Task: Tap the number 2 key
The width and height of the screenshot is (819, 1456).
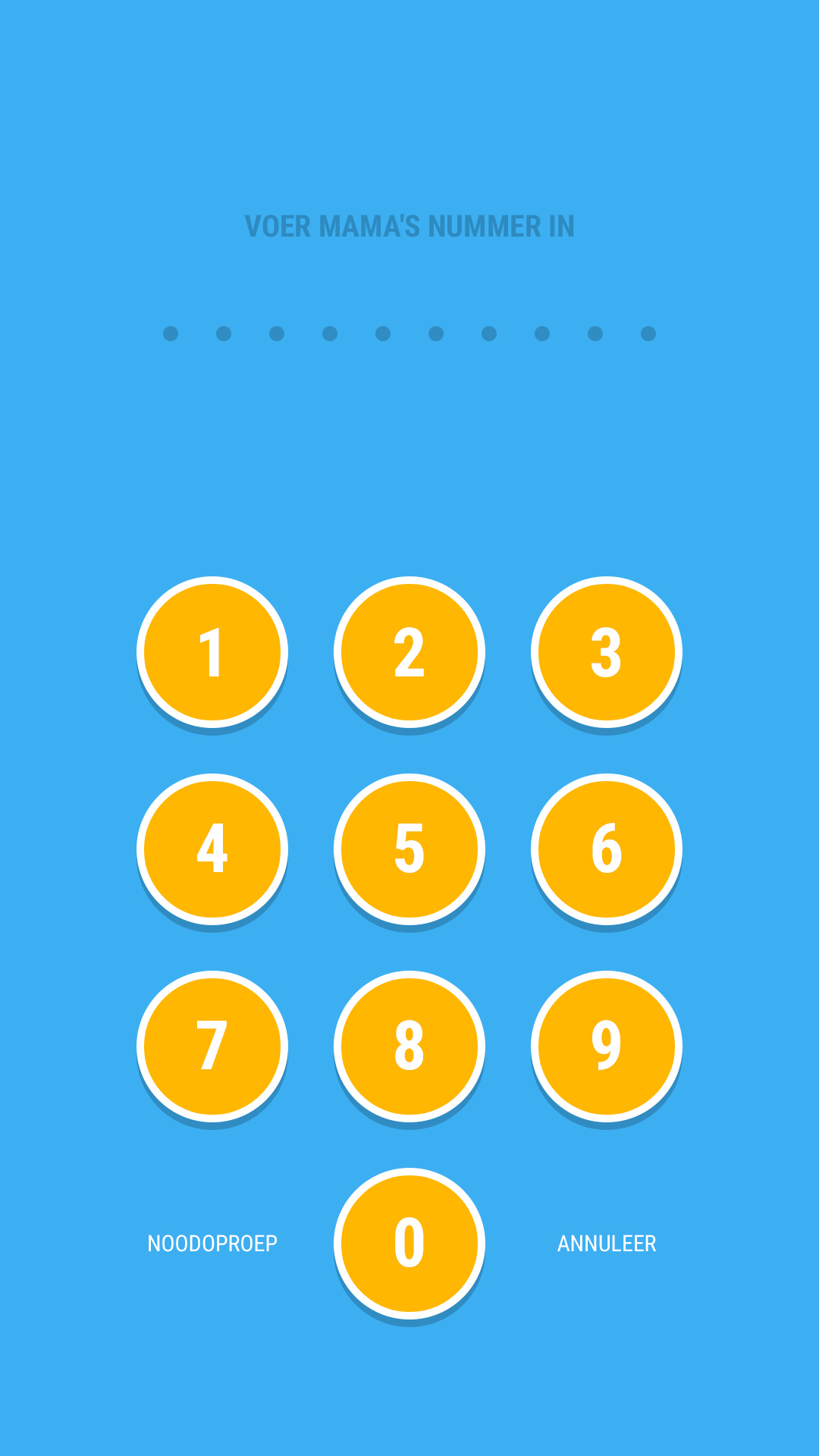Action: coord(409,652)
